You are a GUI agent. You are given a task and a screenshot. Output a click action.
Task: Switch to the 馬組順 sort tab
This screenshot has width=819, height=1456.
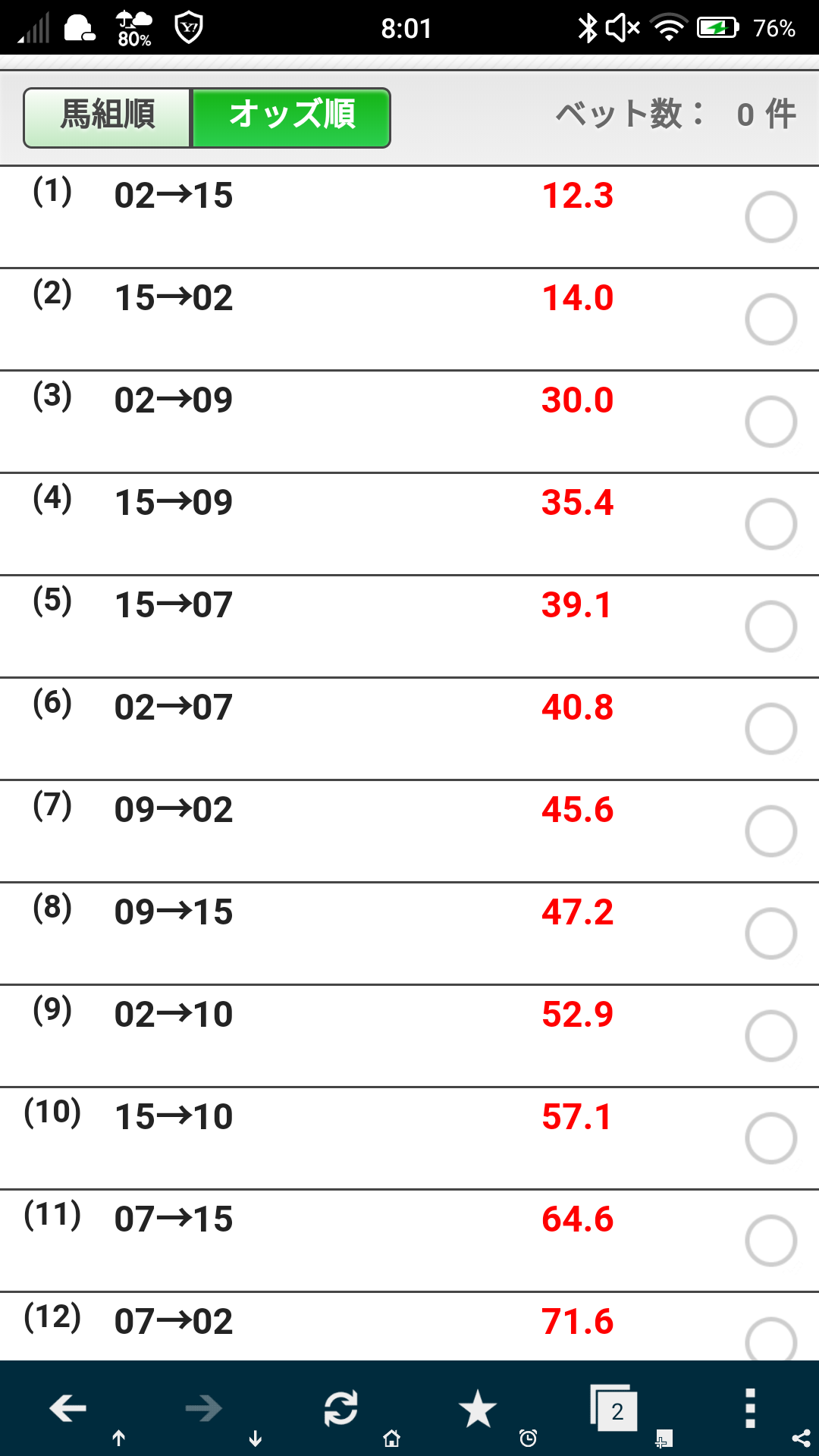pyautogui.click(x=107, y=118)
